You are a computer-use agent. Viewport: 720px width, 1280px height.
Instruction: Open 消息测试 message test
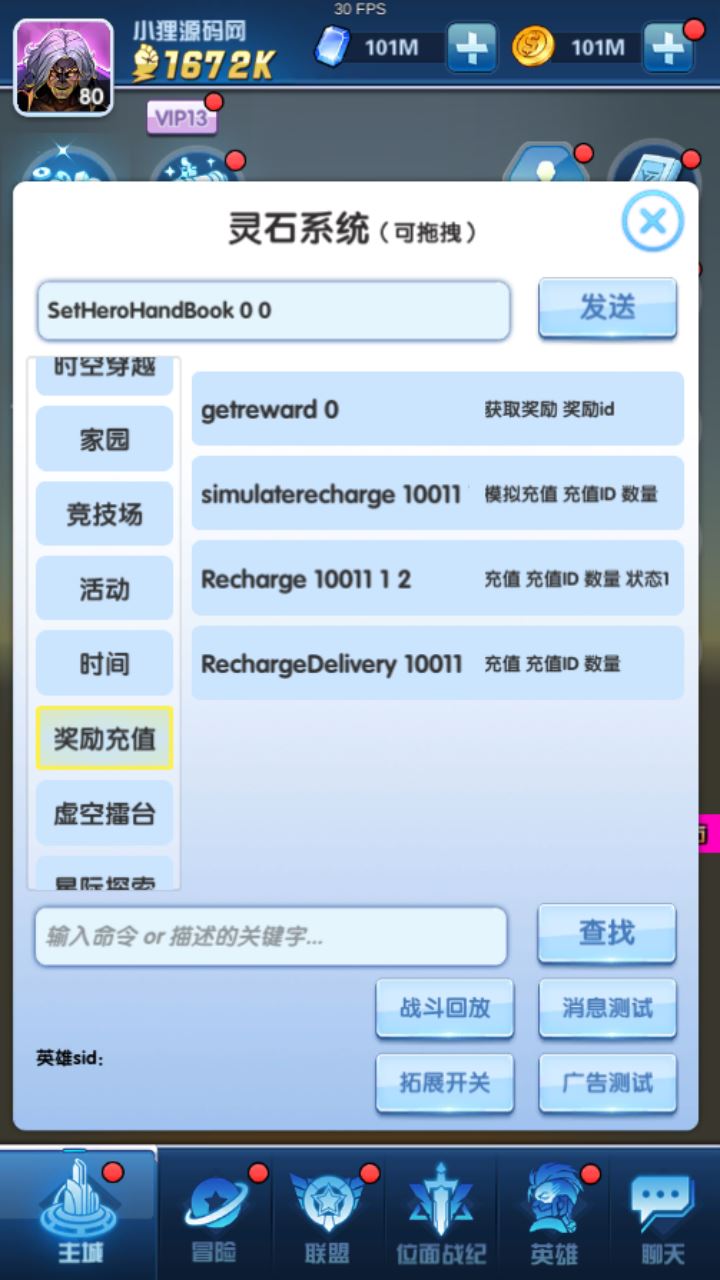point(607,1008)
